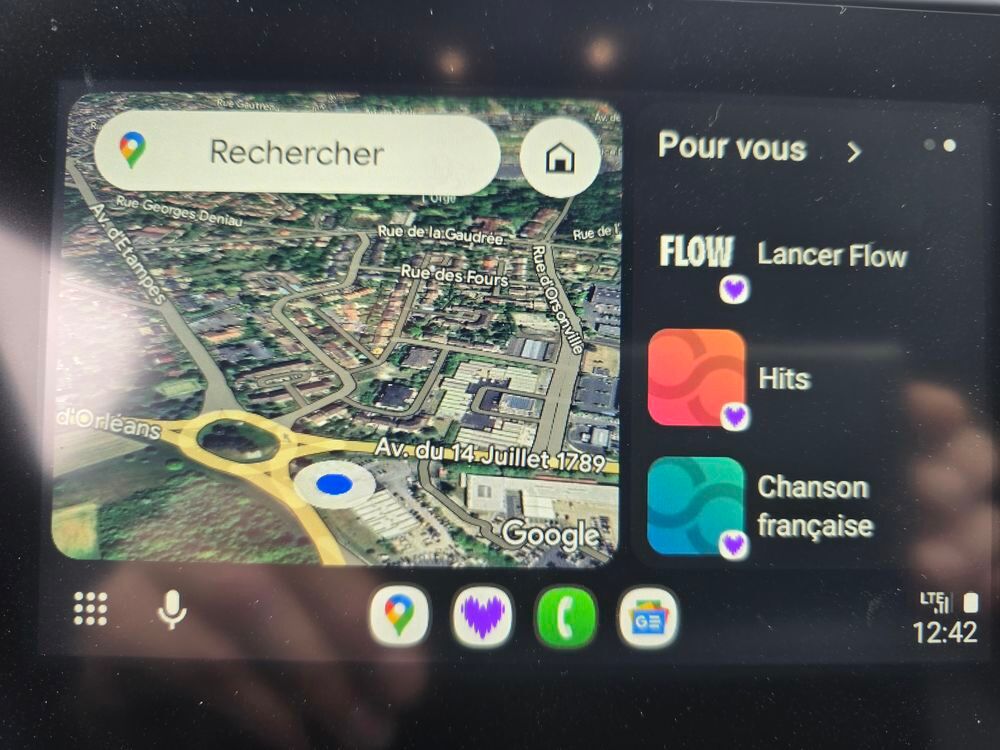The image size is (1000, 750).
Task: Switch card page using the dots indicator
Action: pos(940,146)
